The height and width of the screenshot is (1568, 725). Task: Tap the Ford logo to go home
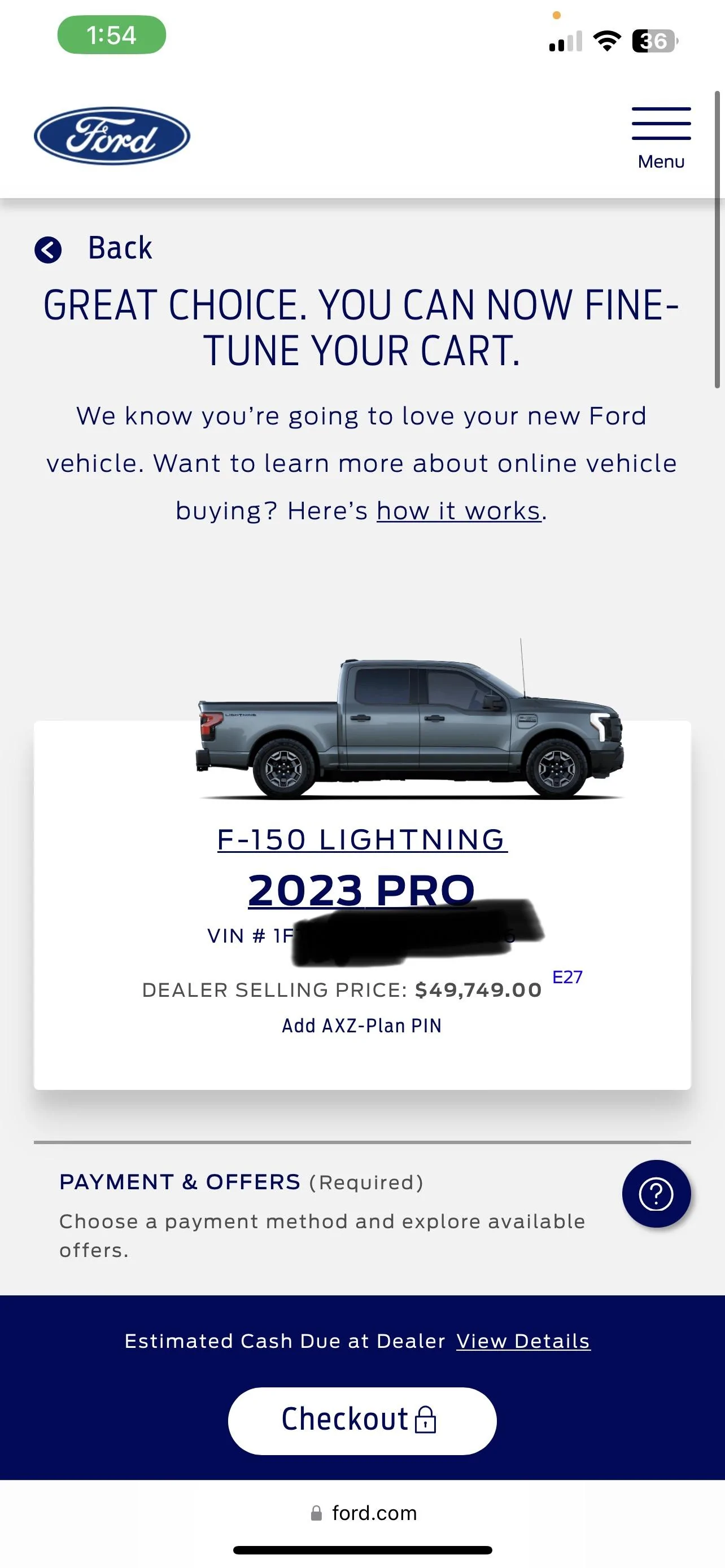(x=112, y=137)
